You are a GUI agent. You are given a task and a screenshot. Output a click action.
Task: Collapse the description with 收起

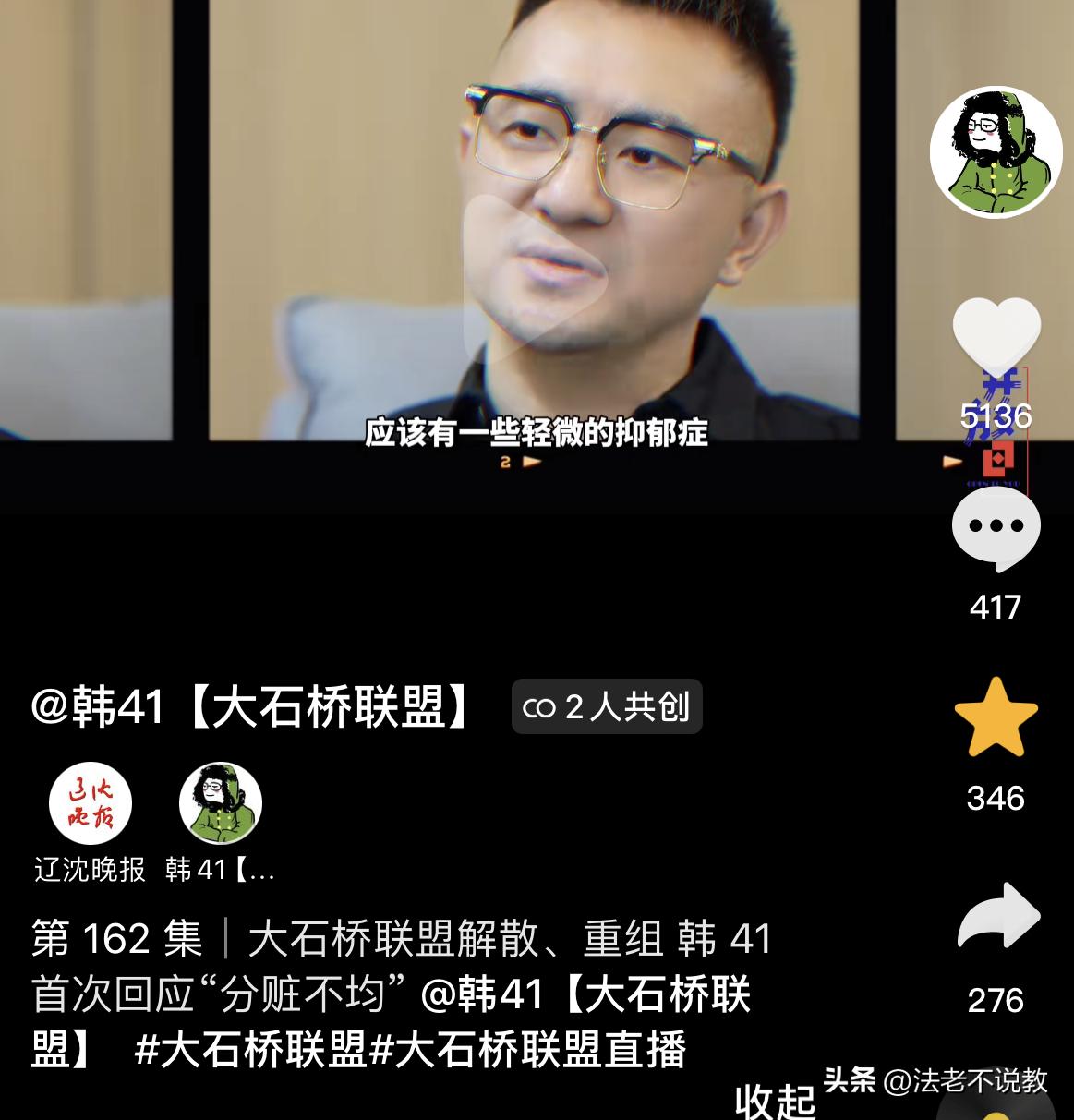pos(774,1101)
